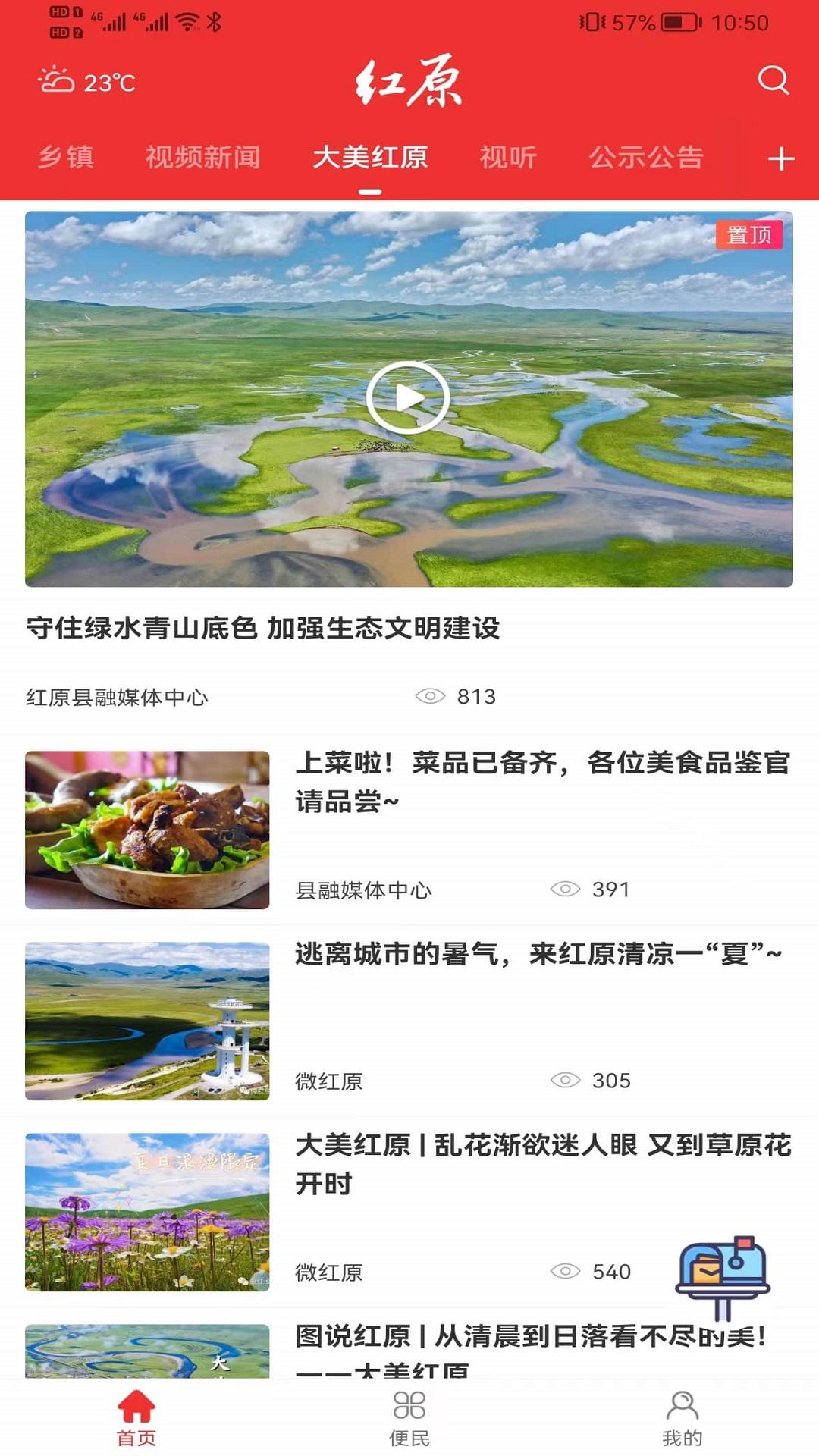
Task: Open the 我的 profile icon
Action: pyautogui.click(x=682, y=1404)
